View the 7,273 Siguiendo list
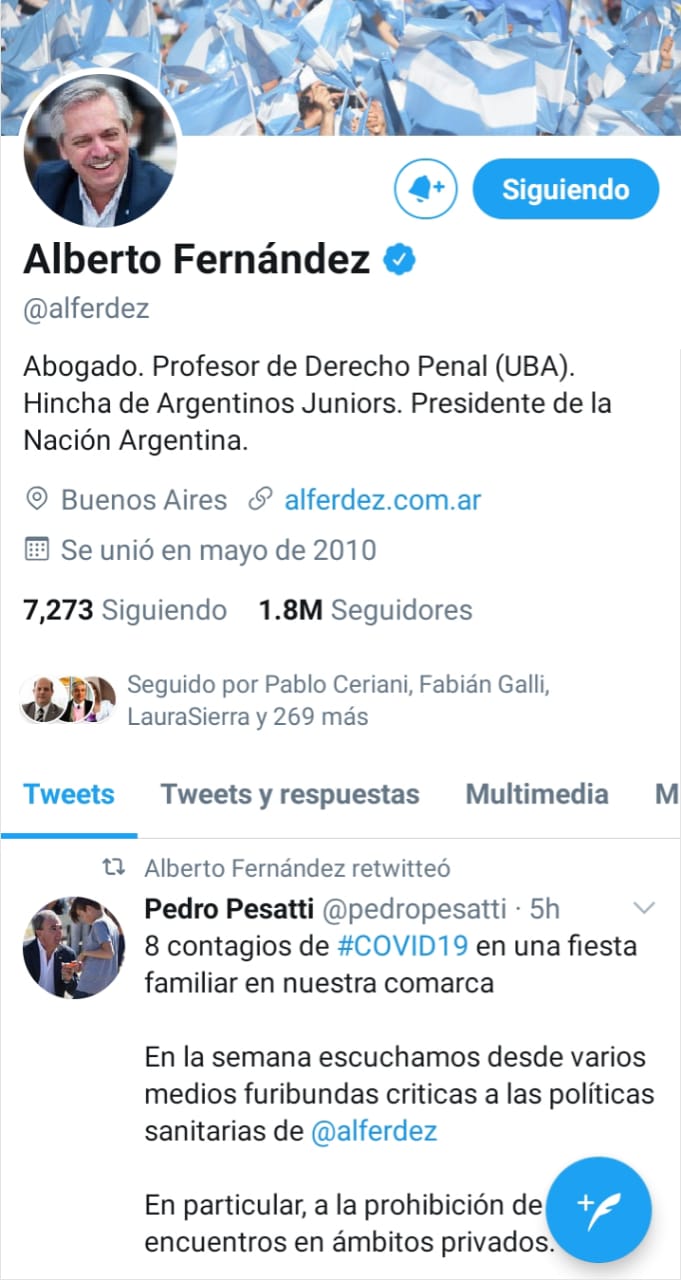The height and width of the screenshot is (1280, 681). (125, 610)
